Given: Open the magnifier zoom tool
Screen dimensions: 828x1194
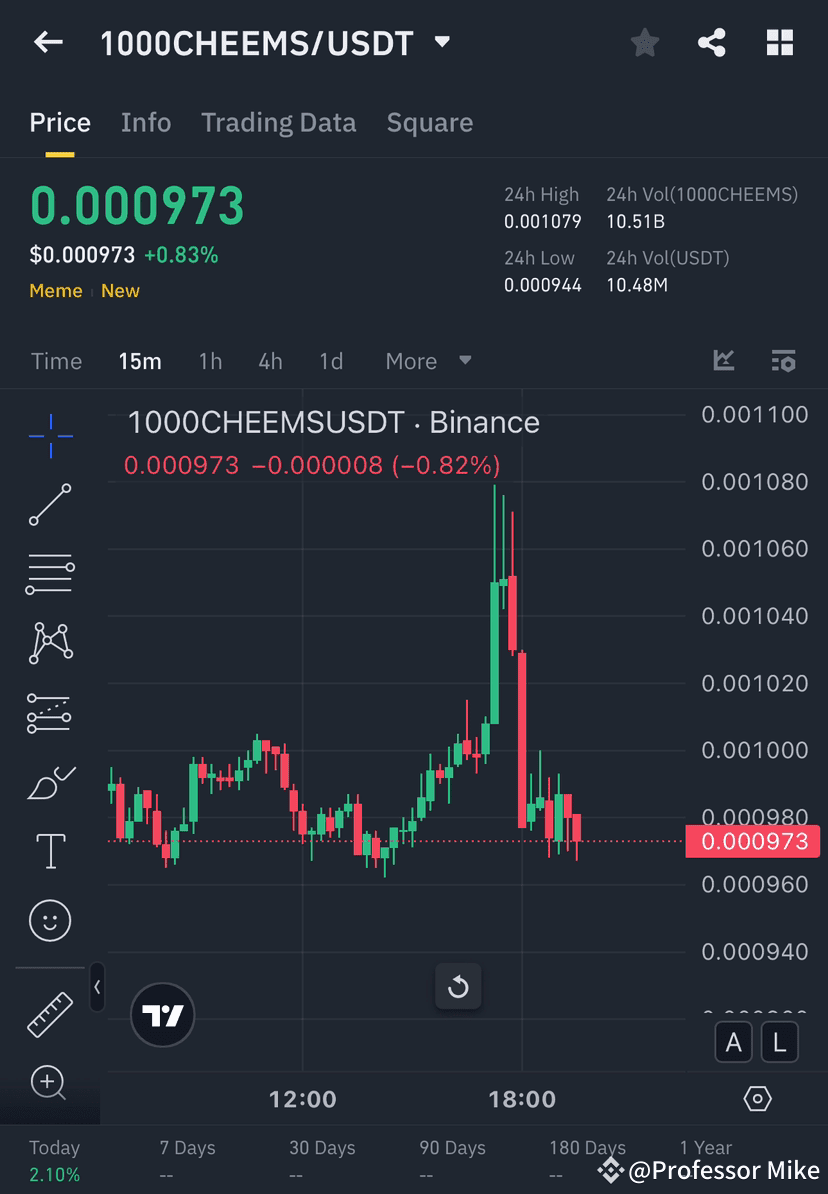Looking at the screenshot, I should click(x=50, y=1082).
